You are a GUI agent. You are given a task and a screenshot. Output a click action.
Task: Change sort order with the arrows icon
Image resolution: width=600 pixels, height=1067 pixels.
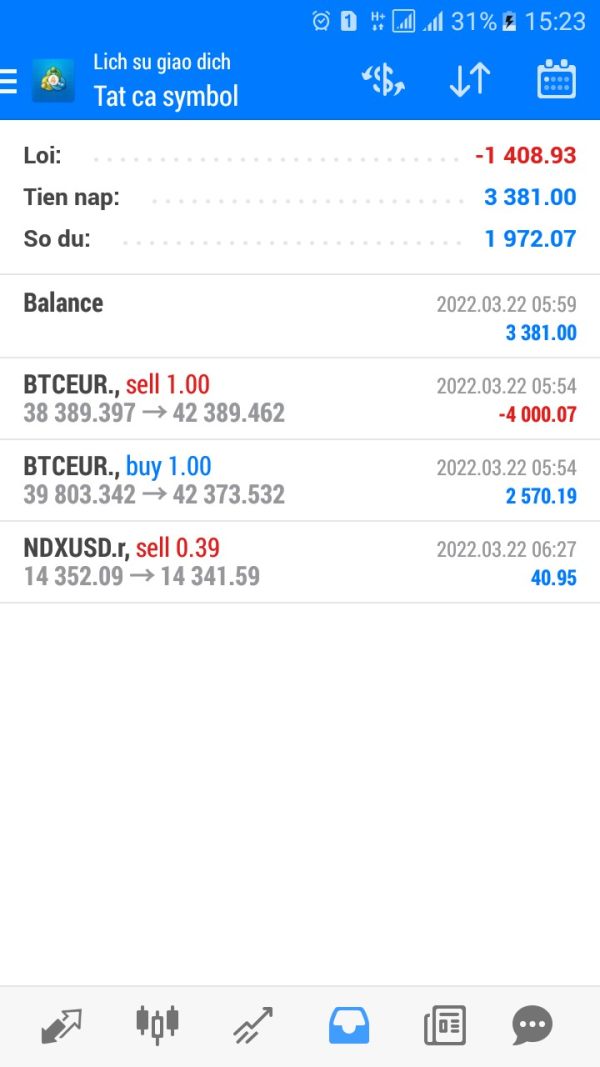point(469,80)
